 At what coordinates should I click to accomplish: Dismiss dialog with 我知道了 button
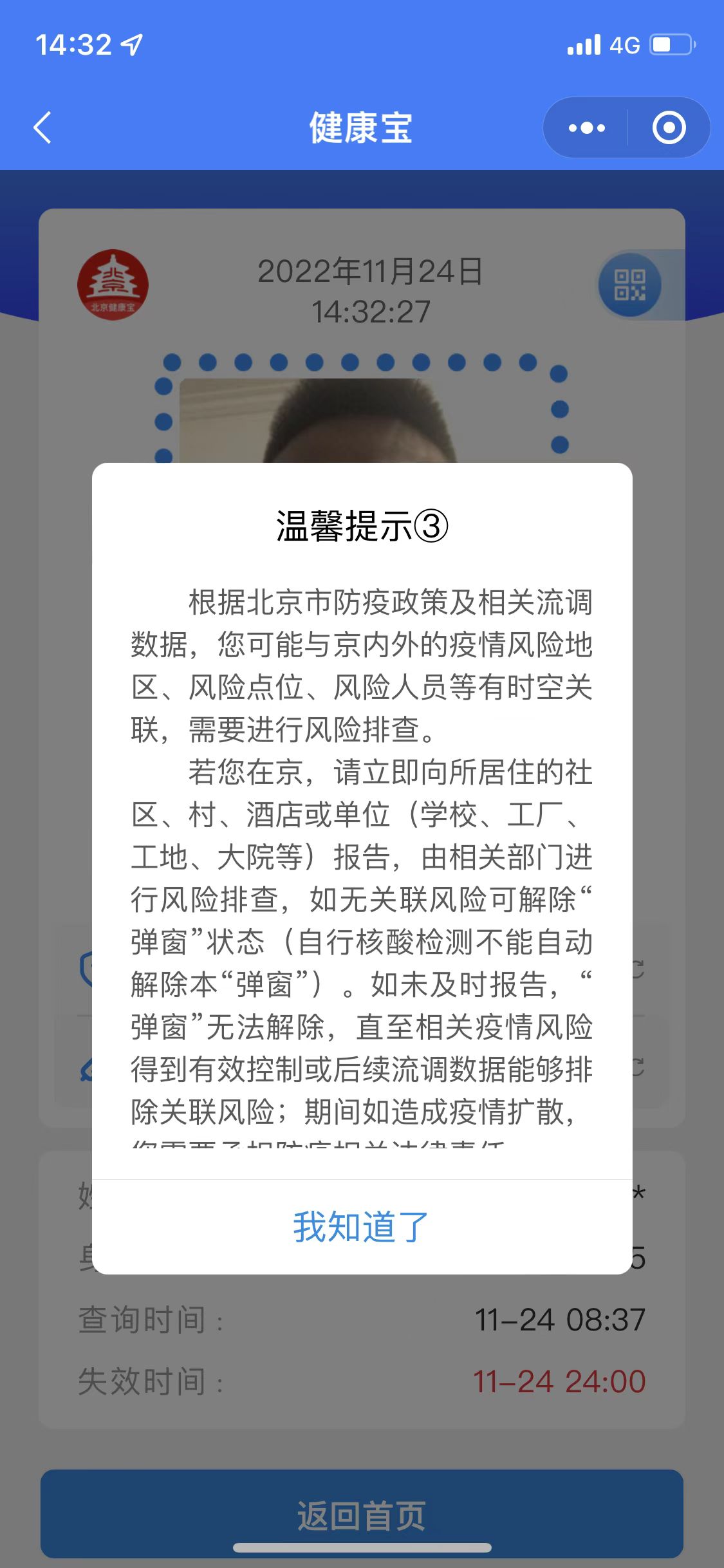coord(361,1227)
